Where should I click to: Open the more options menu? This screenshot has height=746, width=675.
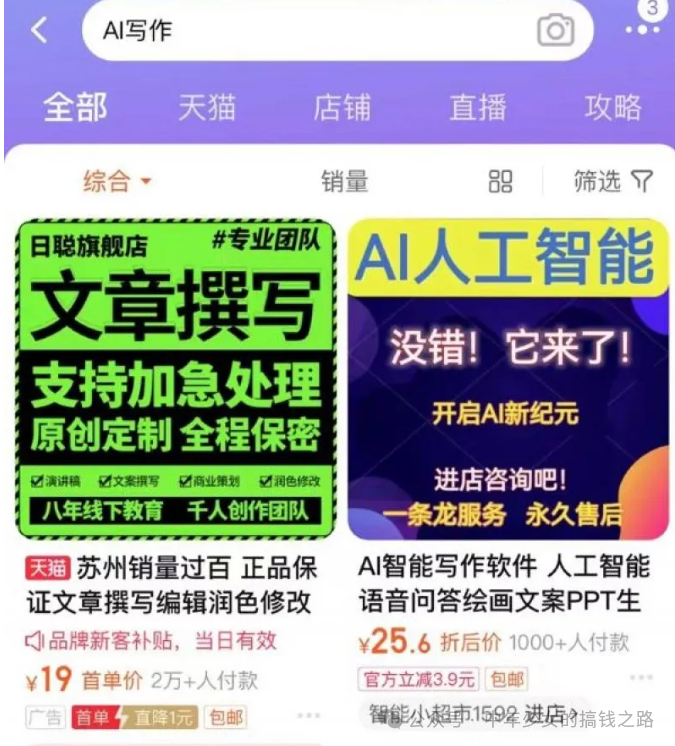click(x=642, y=29)
